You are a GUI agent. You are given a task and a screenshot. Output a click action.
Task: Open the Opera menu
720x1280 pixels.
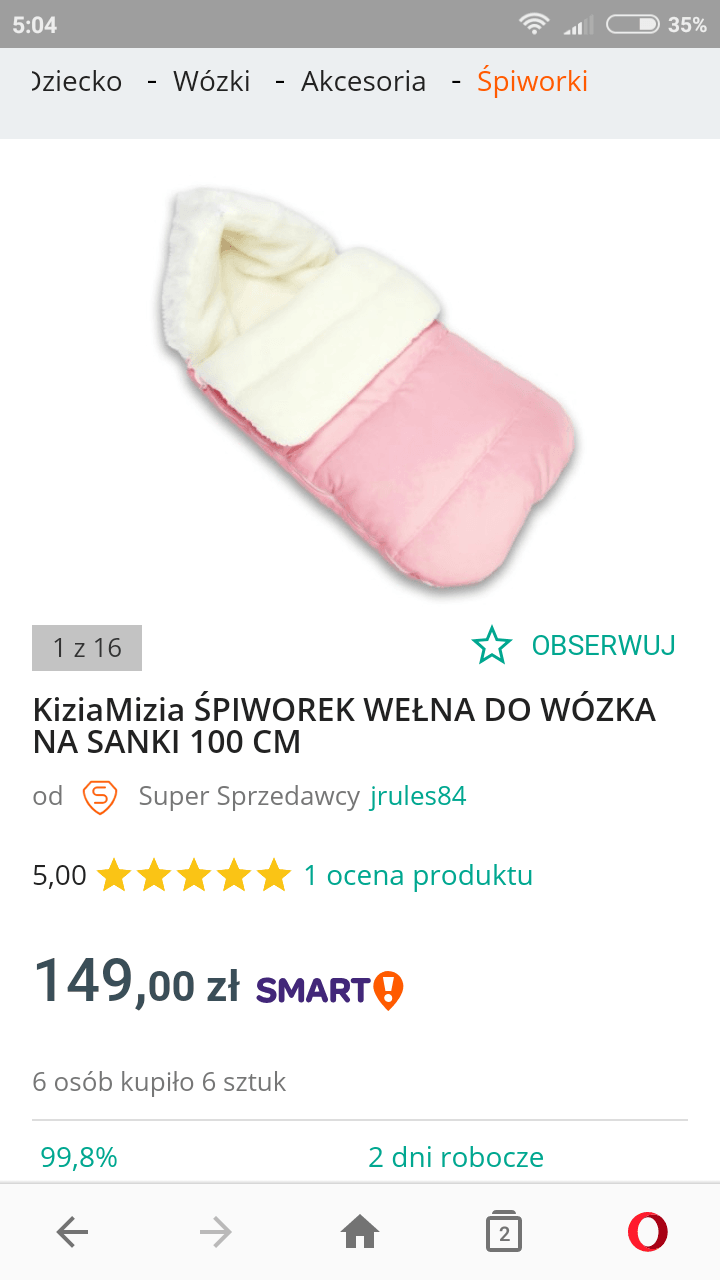pos(647,1232)
